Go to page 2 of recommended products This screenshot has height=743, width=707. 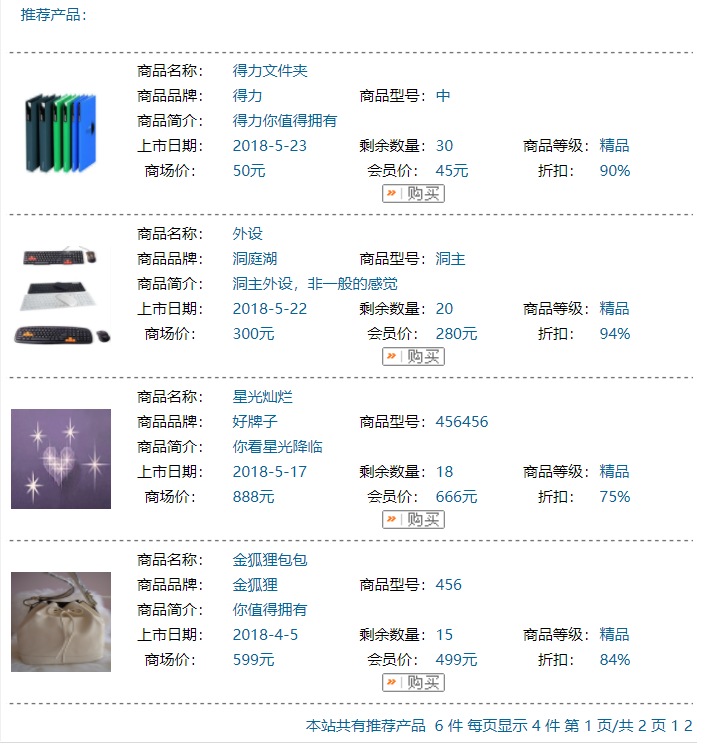point(688,726)
